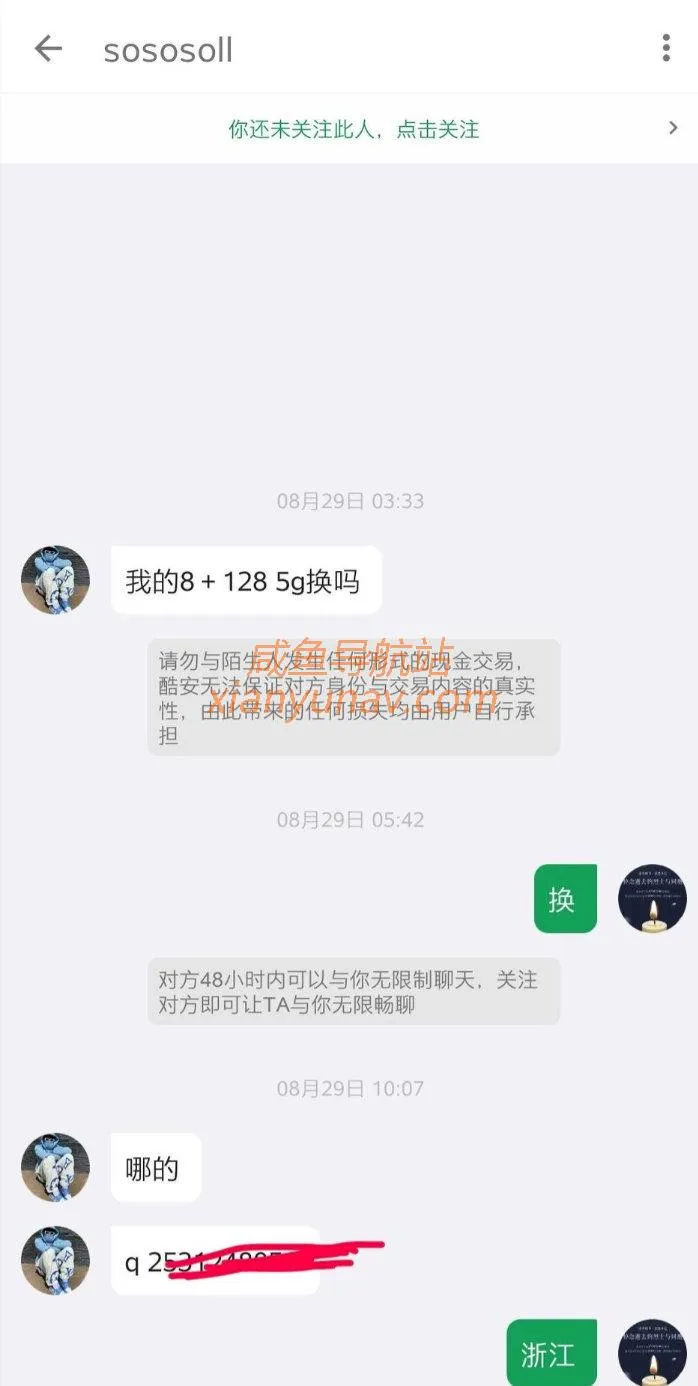Open sososoll's avatar beside 哪的 message
This screenshot has height=1386, width=698.
tap(55, 1167)
